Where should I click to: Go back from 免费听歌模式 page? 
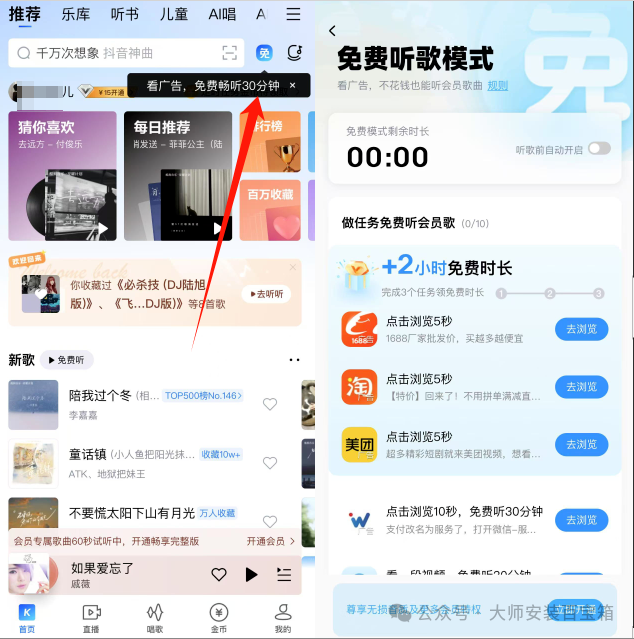point(333,31)
